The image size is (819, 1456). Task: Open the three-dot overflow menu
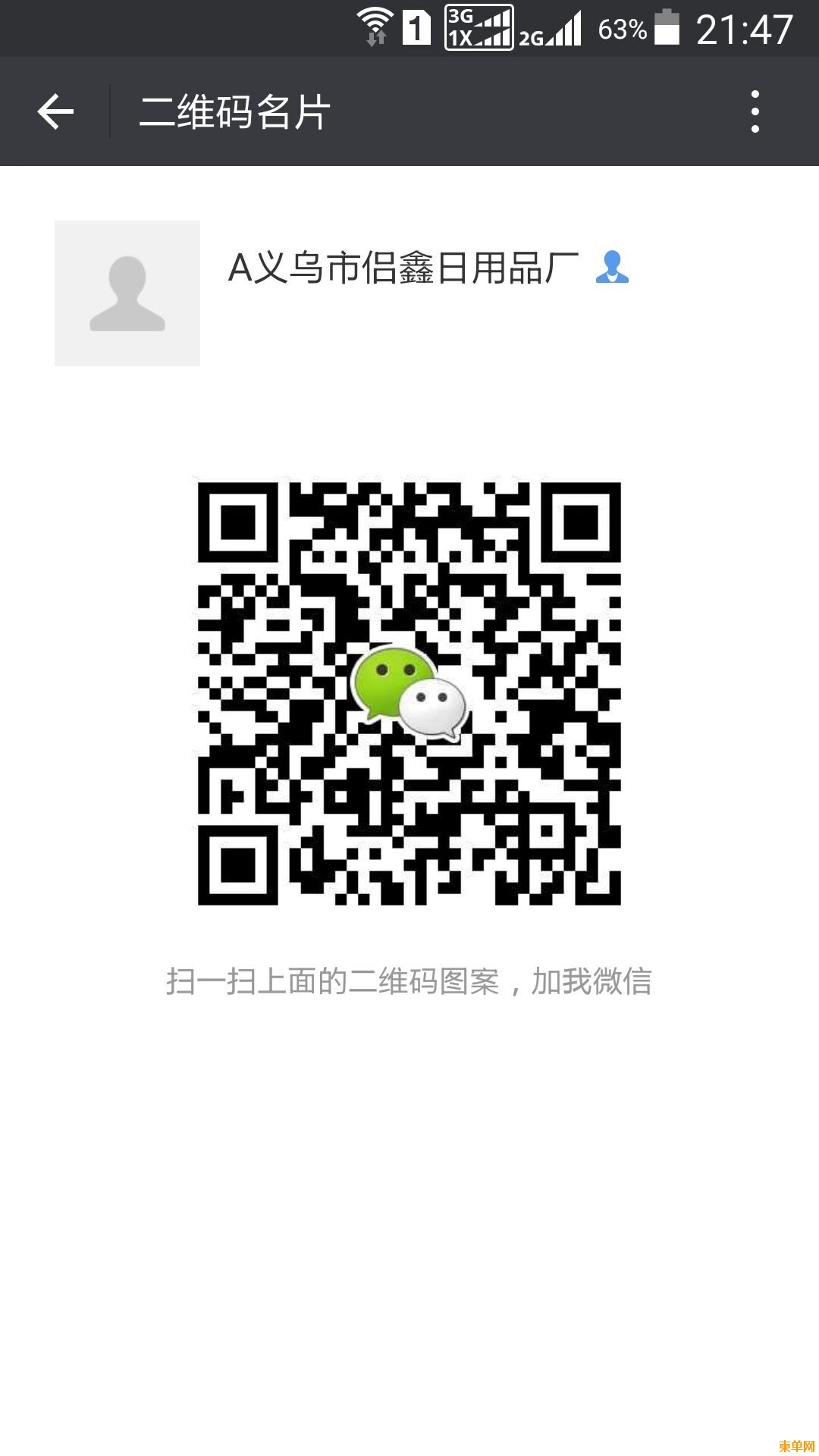tap(754, 112)
